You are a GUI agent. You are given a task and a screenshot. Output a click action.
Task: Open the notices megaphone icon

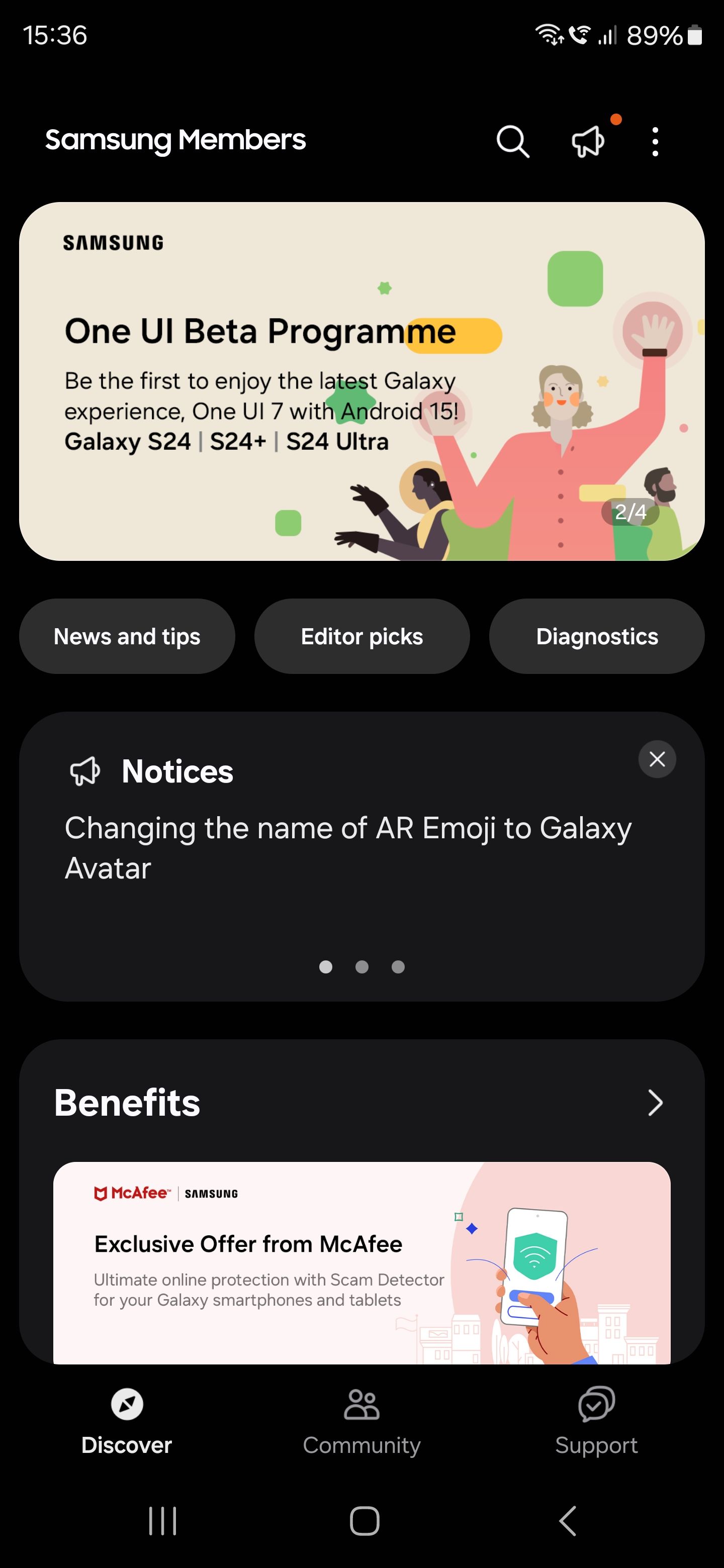588,142
